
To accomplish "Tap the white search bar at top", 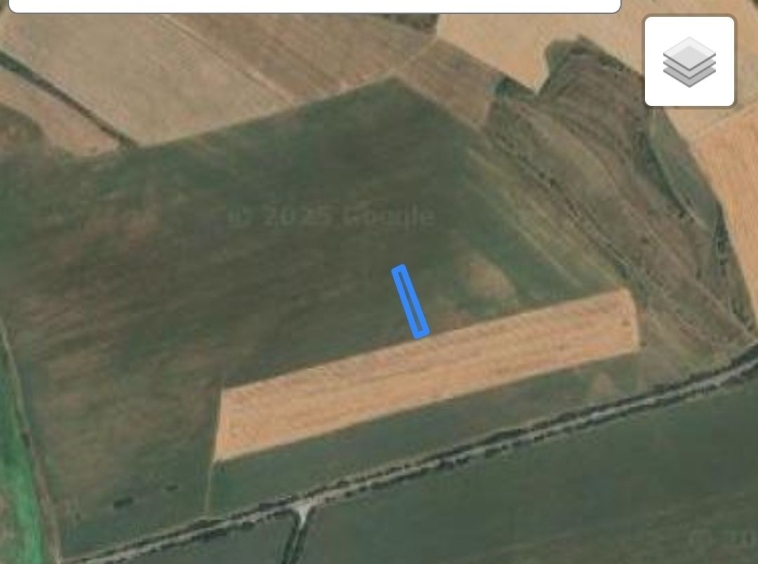I will pos(314,5).
